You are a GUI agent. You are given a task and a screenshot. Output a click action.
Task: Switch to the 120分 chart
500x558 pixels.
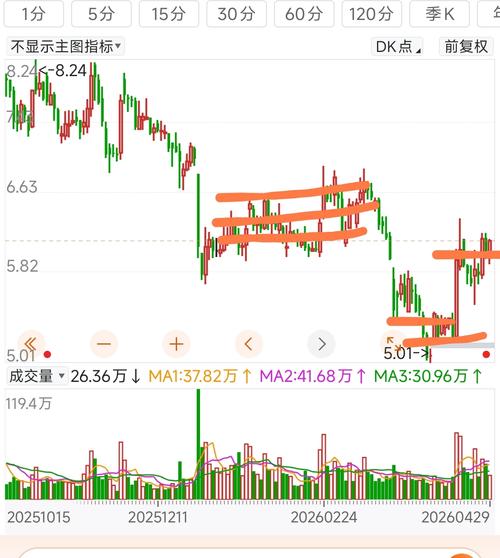(372, 14)
